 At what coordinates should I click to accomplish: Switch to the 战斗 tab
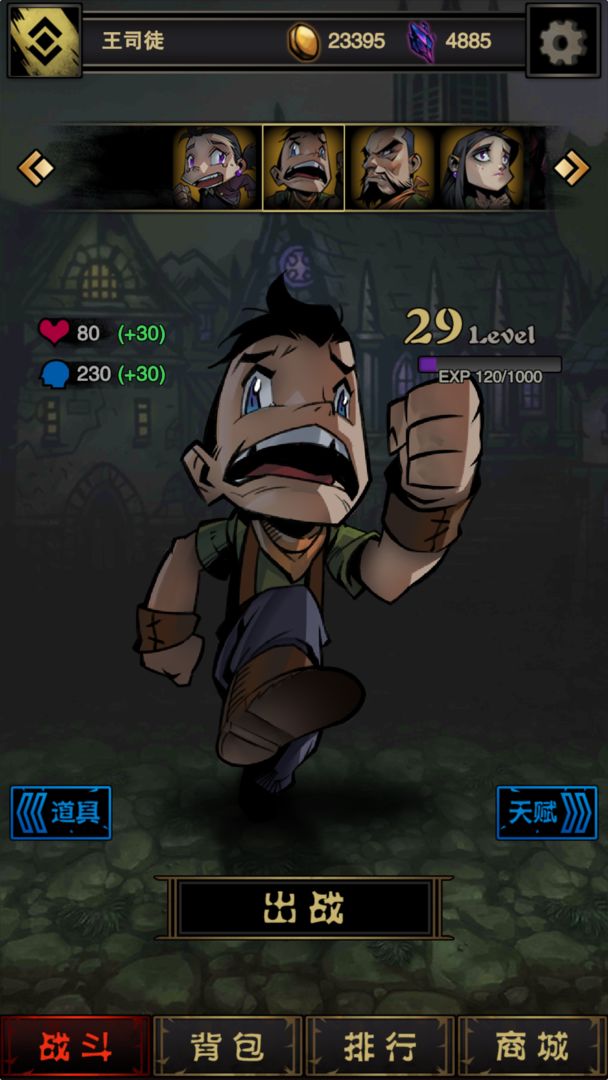[x=76, y=1047]
